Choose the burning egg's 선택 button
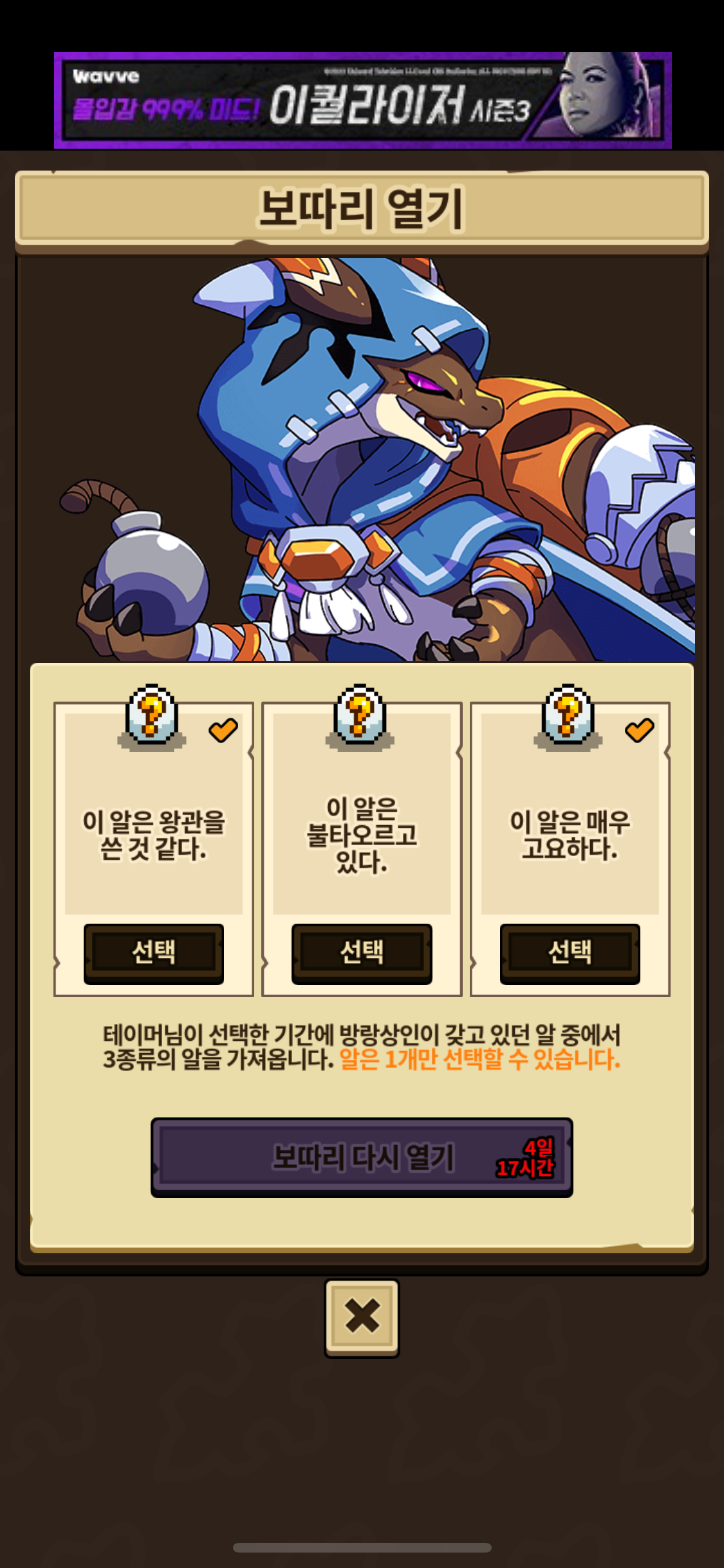 pyautogui.click(x=362, y=953)
